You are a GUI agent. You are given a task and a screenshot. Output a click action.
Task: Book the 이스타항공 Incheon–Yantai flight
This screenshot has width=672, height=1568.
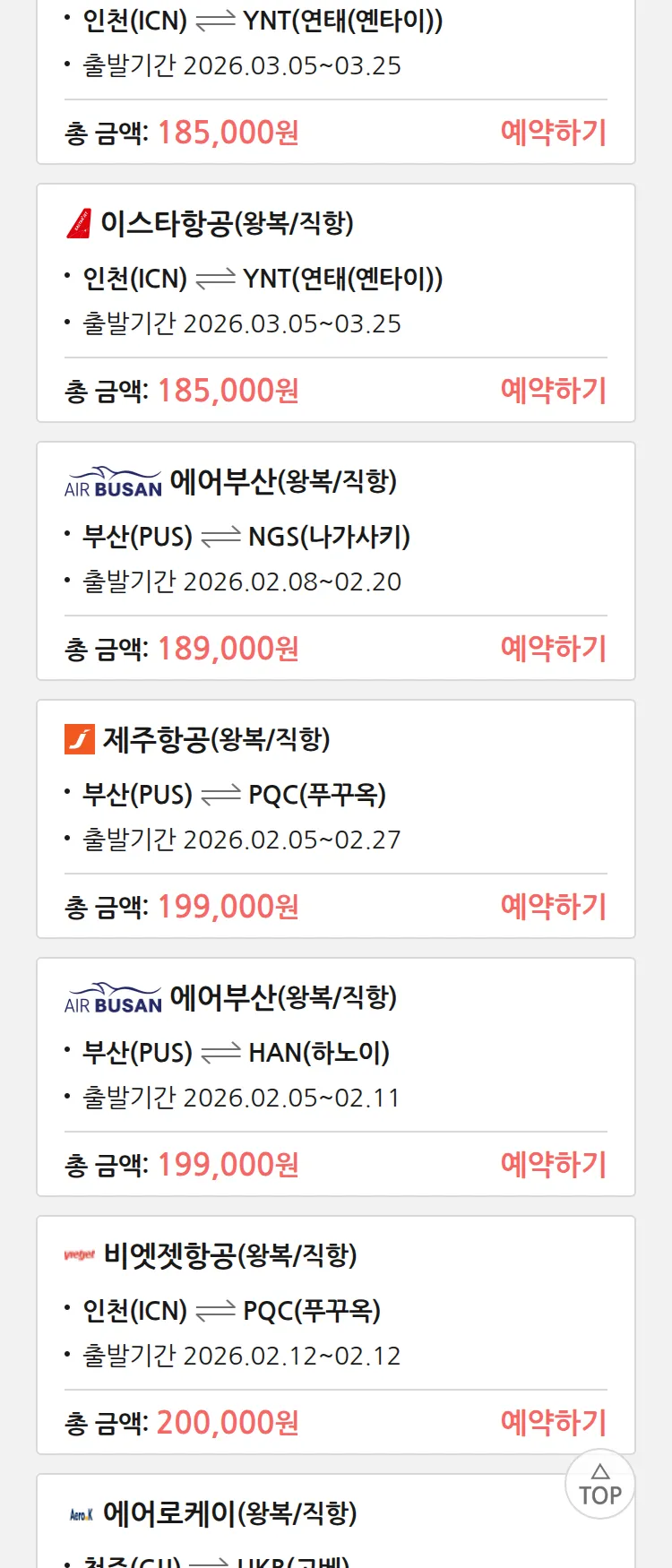(x=553, y=391)
